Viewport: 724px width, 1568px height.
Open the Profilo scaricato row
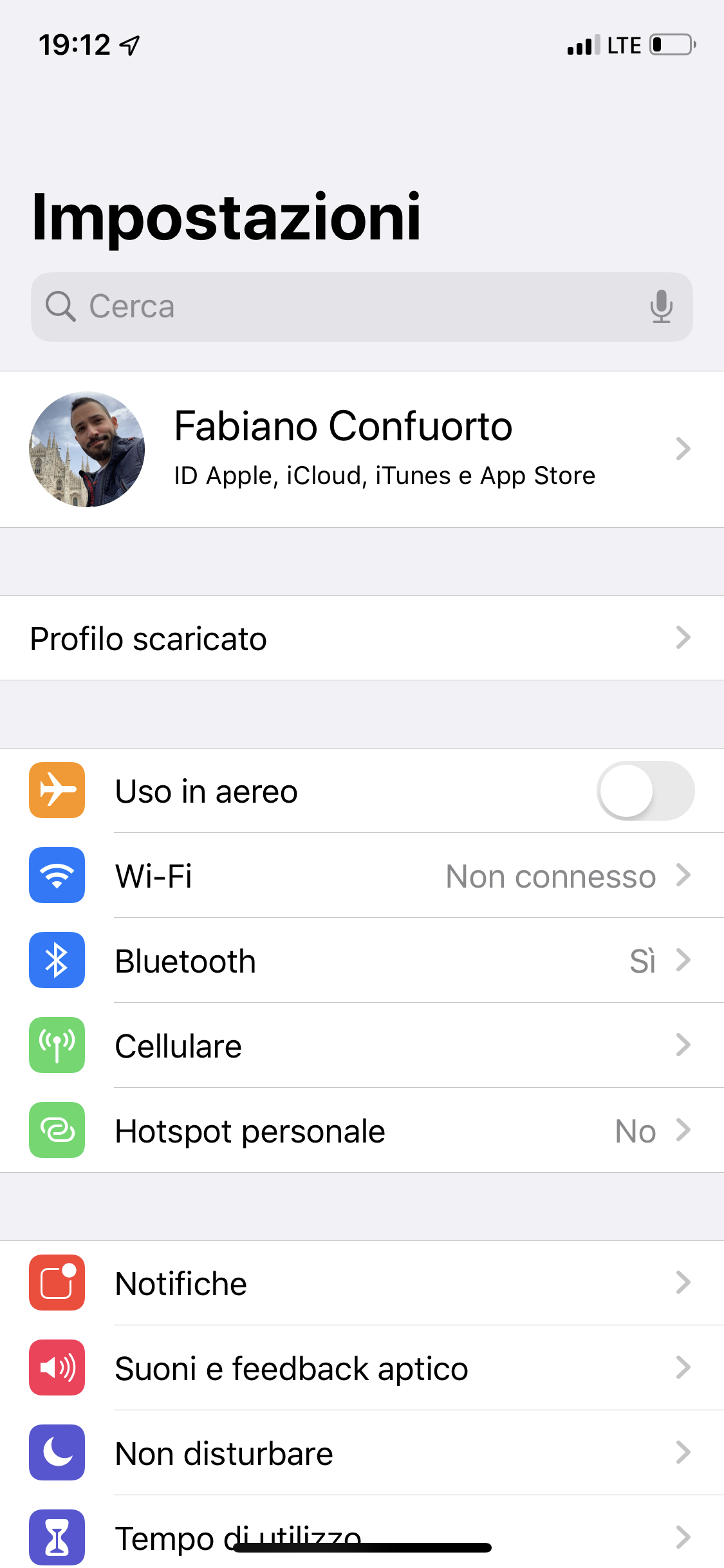click(362, 639)
